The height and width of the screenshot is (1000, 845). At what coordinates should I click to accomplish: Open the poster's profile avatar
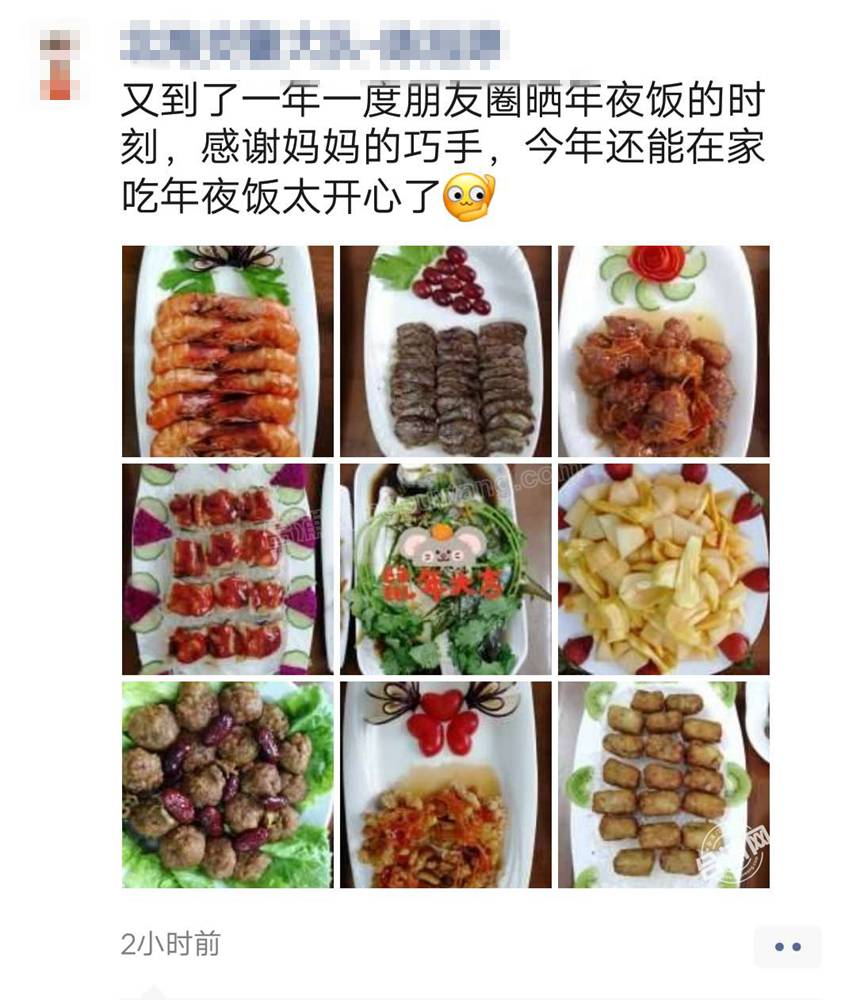coord(61,64)
